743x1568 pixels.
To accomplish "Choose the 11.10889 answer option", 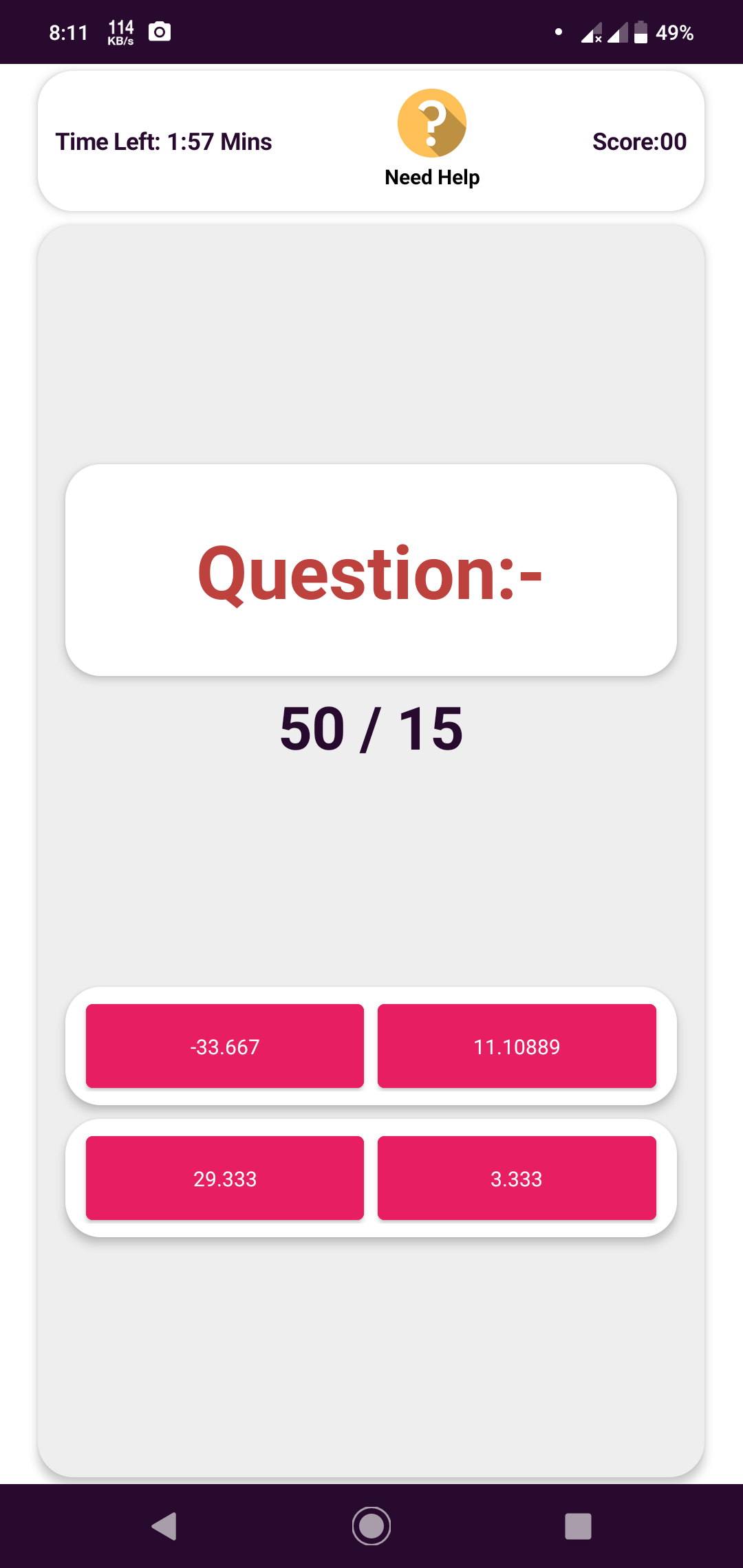I will pos(517,1046).
